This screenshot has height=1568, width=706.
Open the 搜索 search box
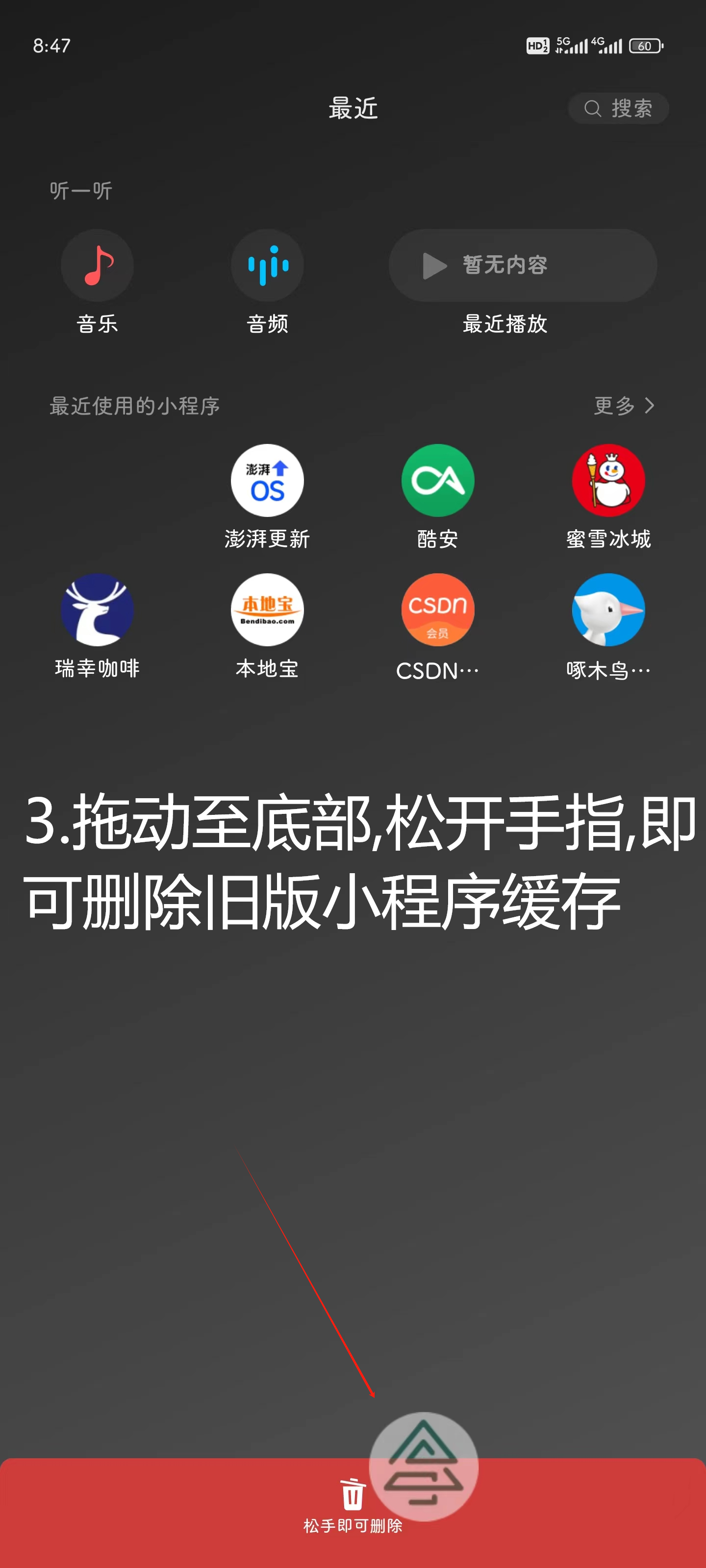[618, 108]
